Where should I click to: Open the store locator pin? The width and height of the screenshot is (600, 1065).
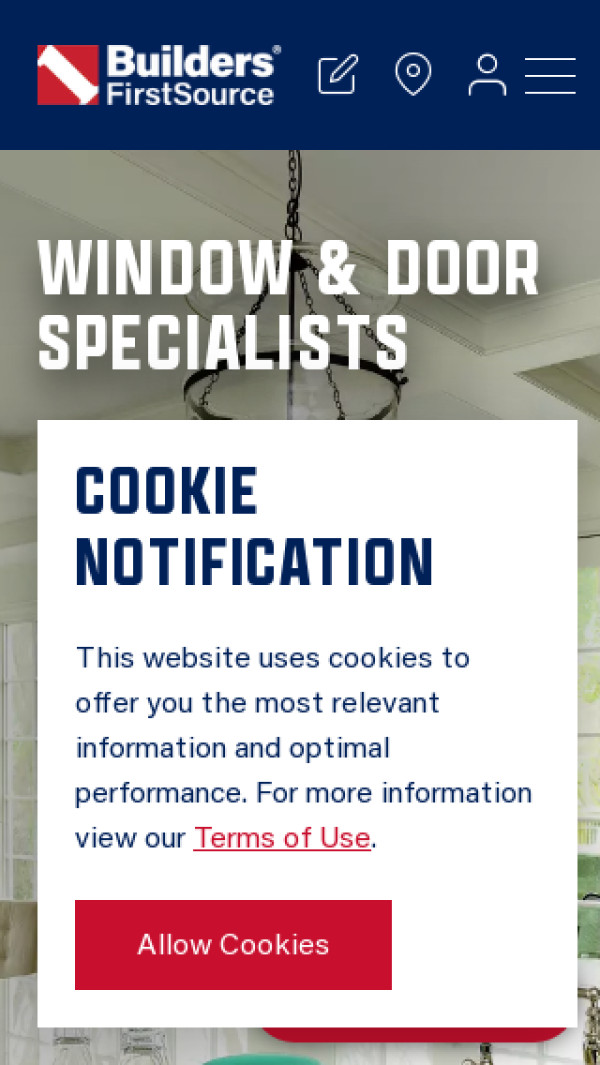[413, 75]
